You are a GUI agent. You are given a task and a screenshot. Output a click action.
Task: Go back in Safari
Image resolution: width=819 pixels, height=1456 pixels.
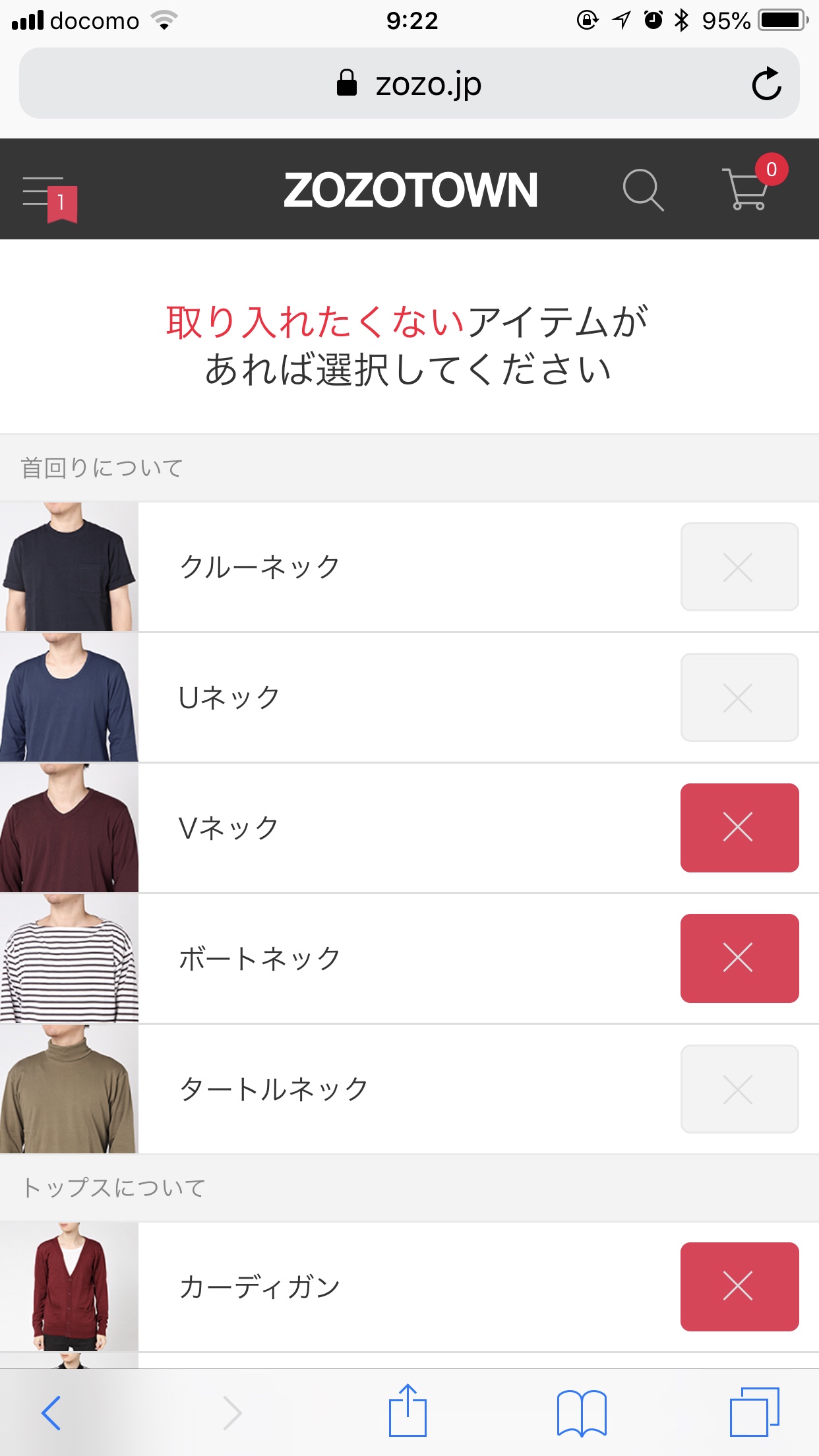coord(51,1412)
